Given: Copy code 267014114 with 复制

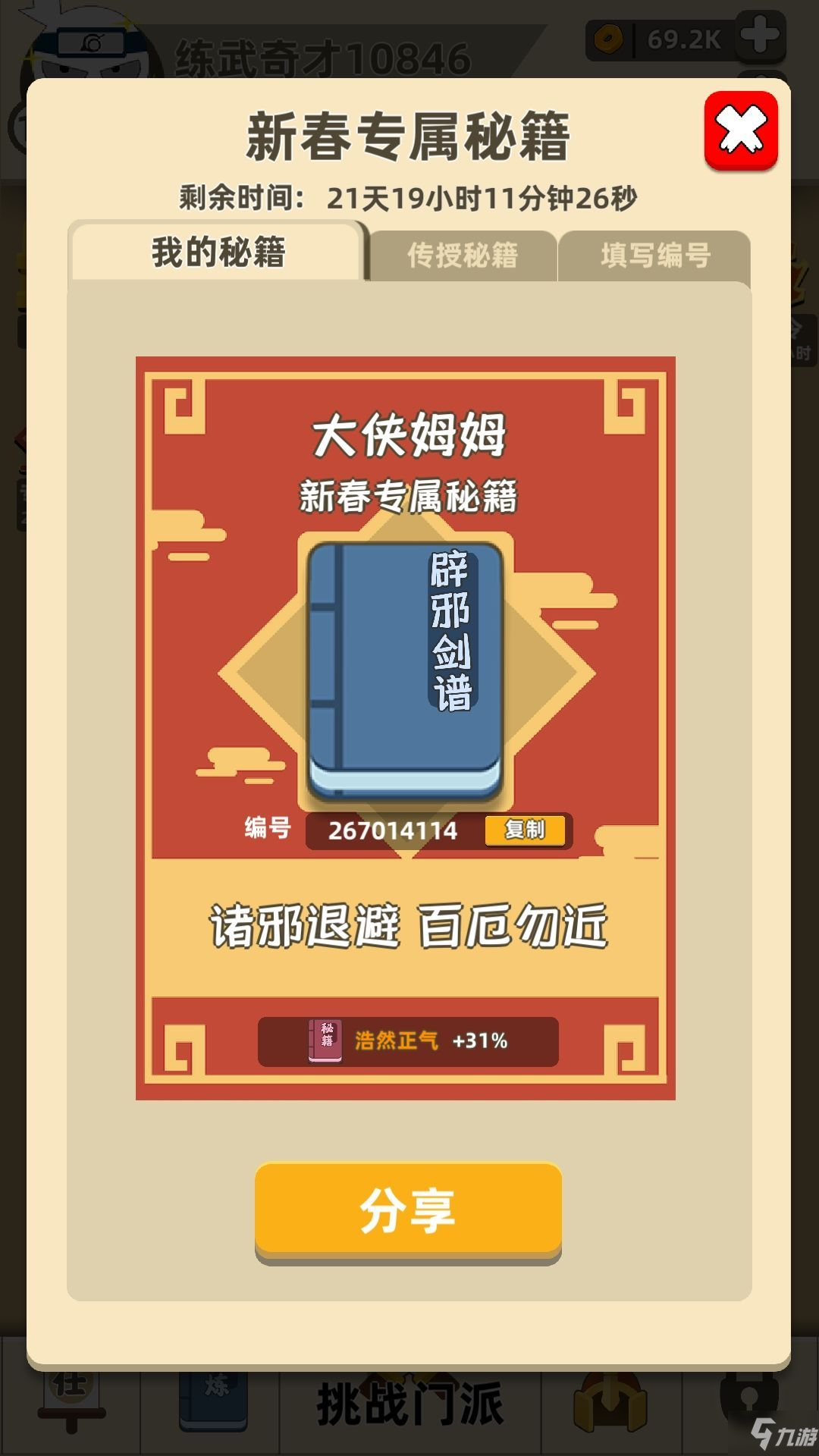Looking at the screenshot, I should [x=525, y=830].
